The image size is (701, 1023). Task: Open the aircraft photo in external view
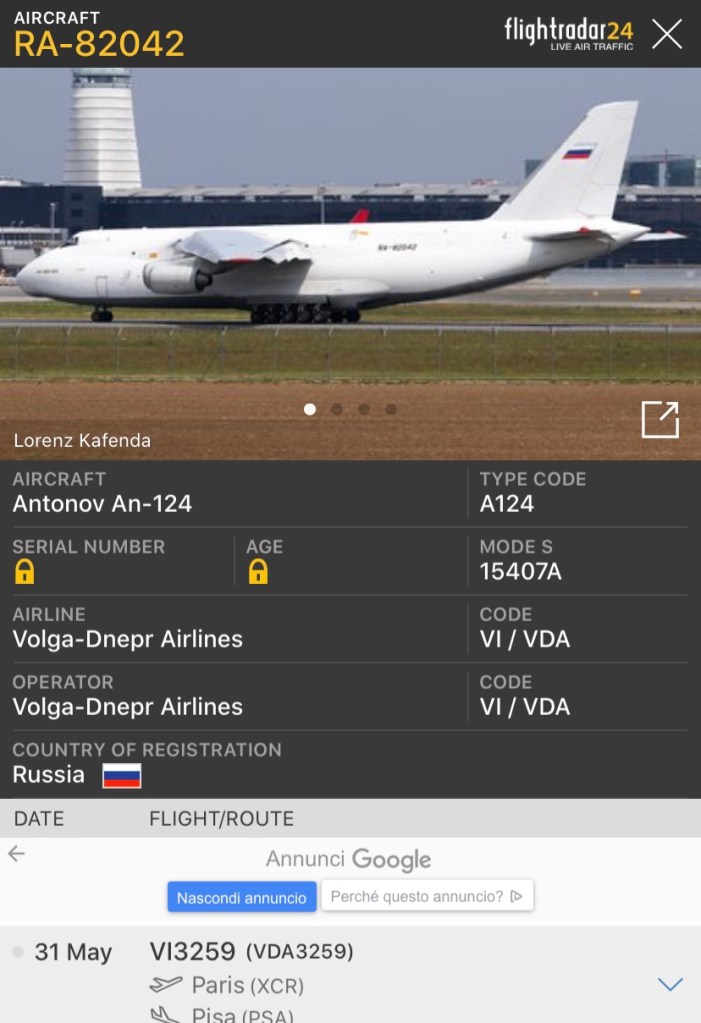tap(660, 419)
